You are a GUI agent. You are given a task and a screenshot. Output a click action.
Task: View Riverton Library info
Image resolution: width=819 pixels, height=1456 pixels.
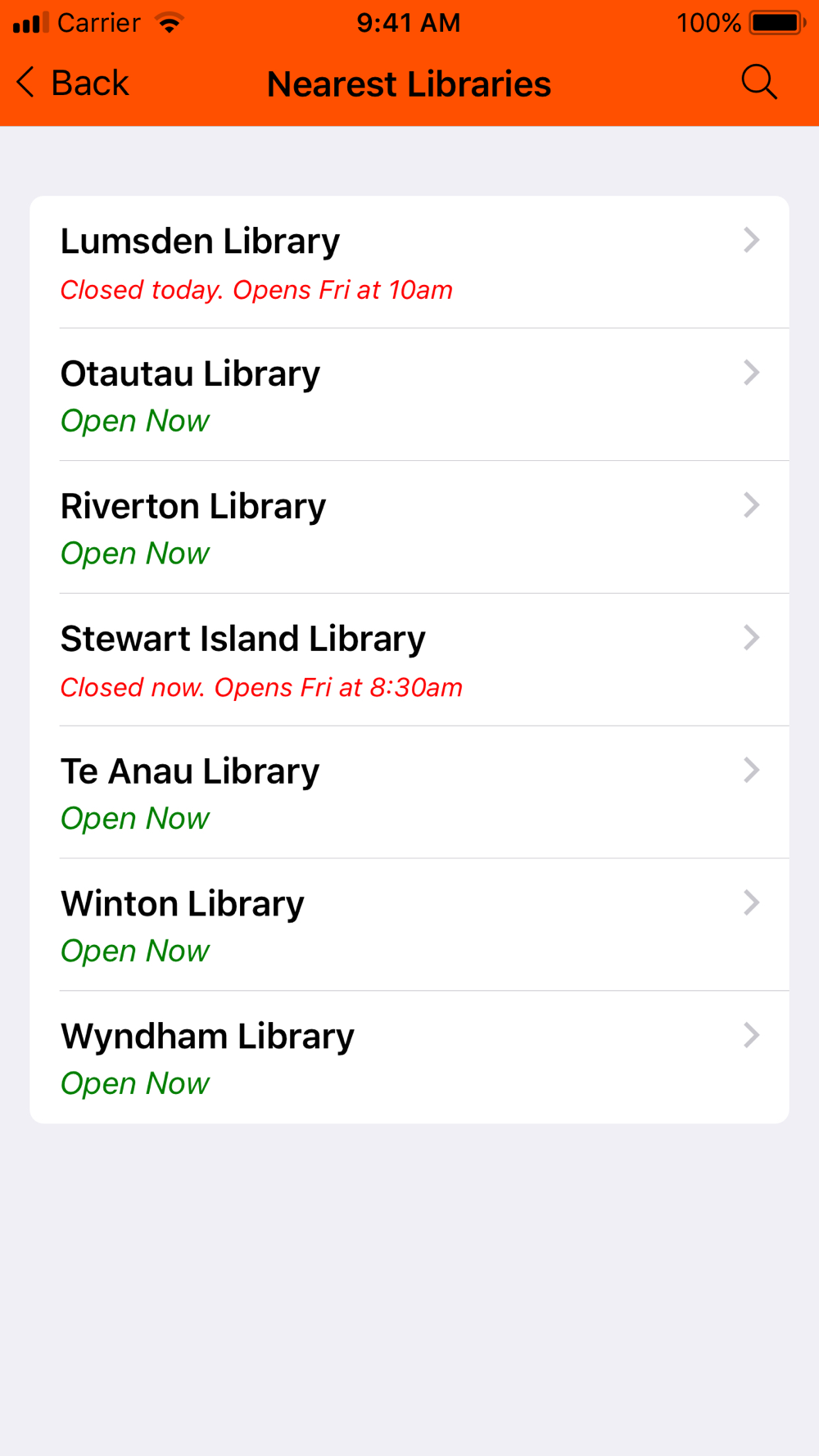pyautogui.click(x=409, y=527)
